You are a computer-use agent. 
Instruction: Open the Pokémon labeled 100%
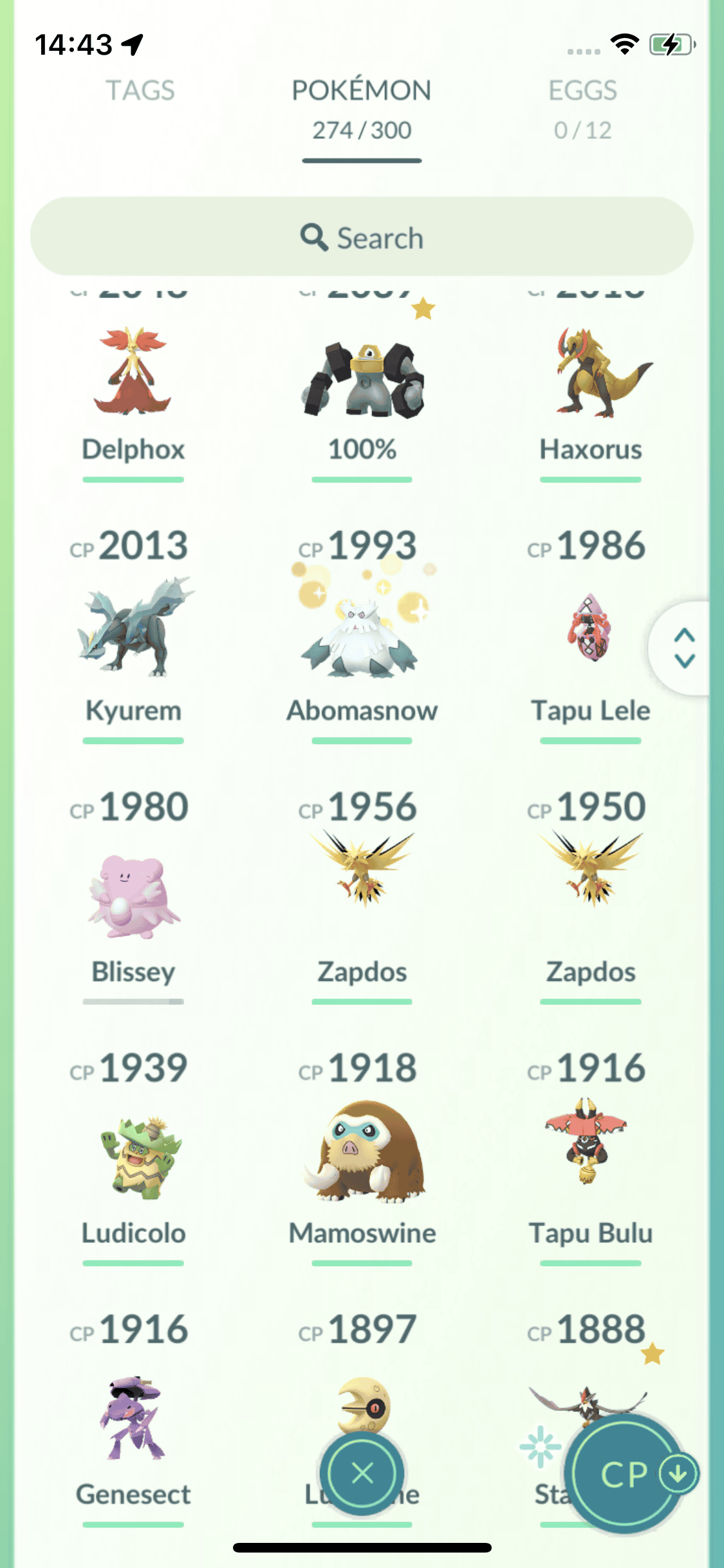(x=362, y=380)
